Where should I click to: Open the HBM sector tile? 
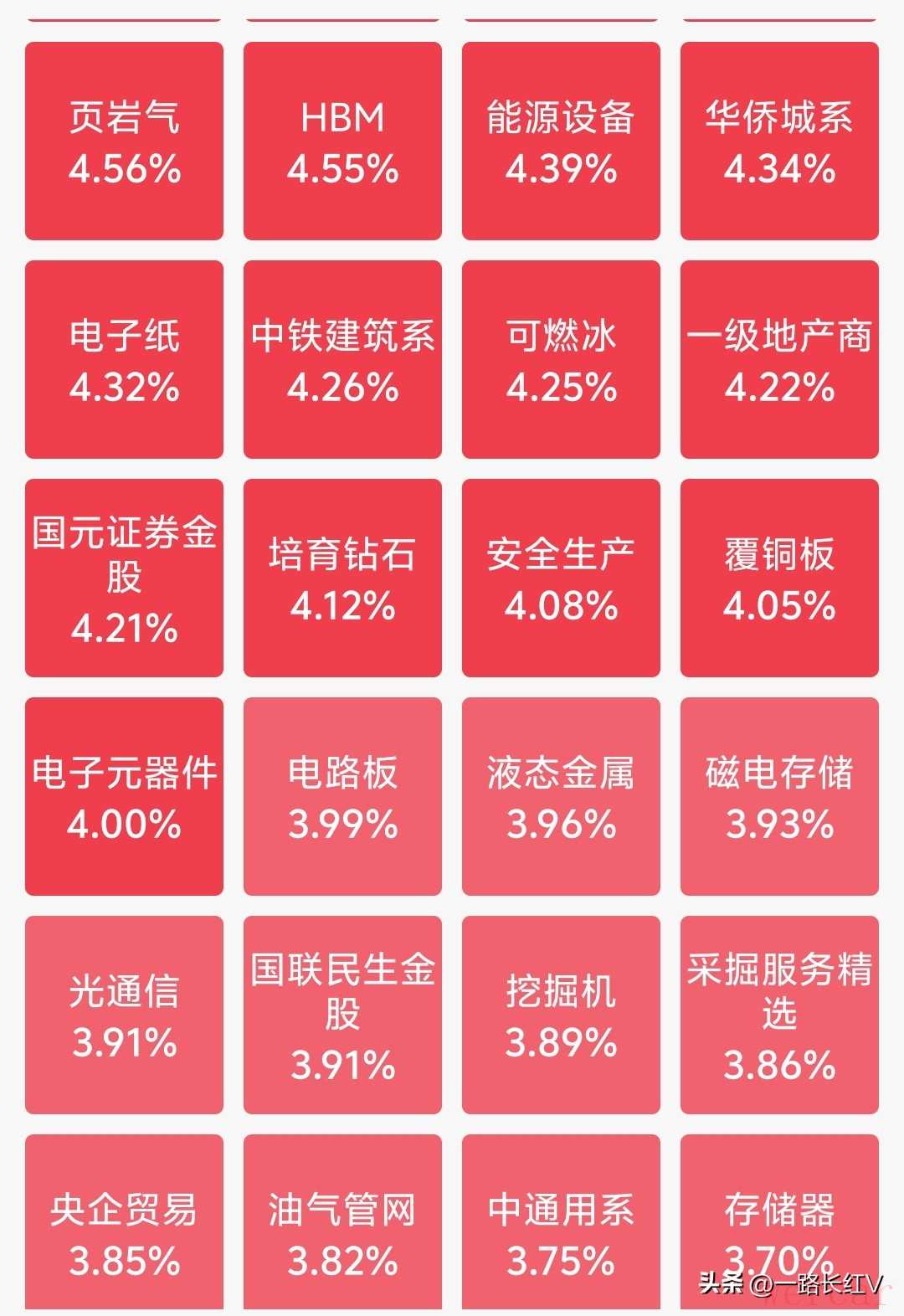click(342, 141)
